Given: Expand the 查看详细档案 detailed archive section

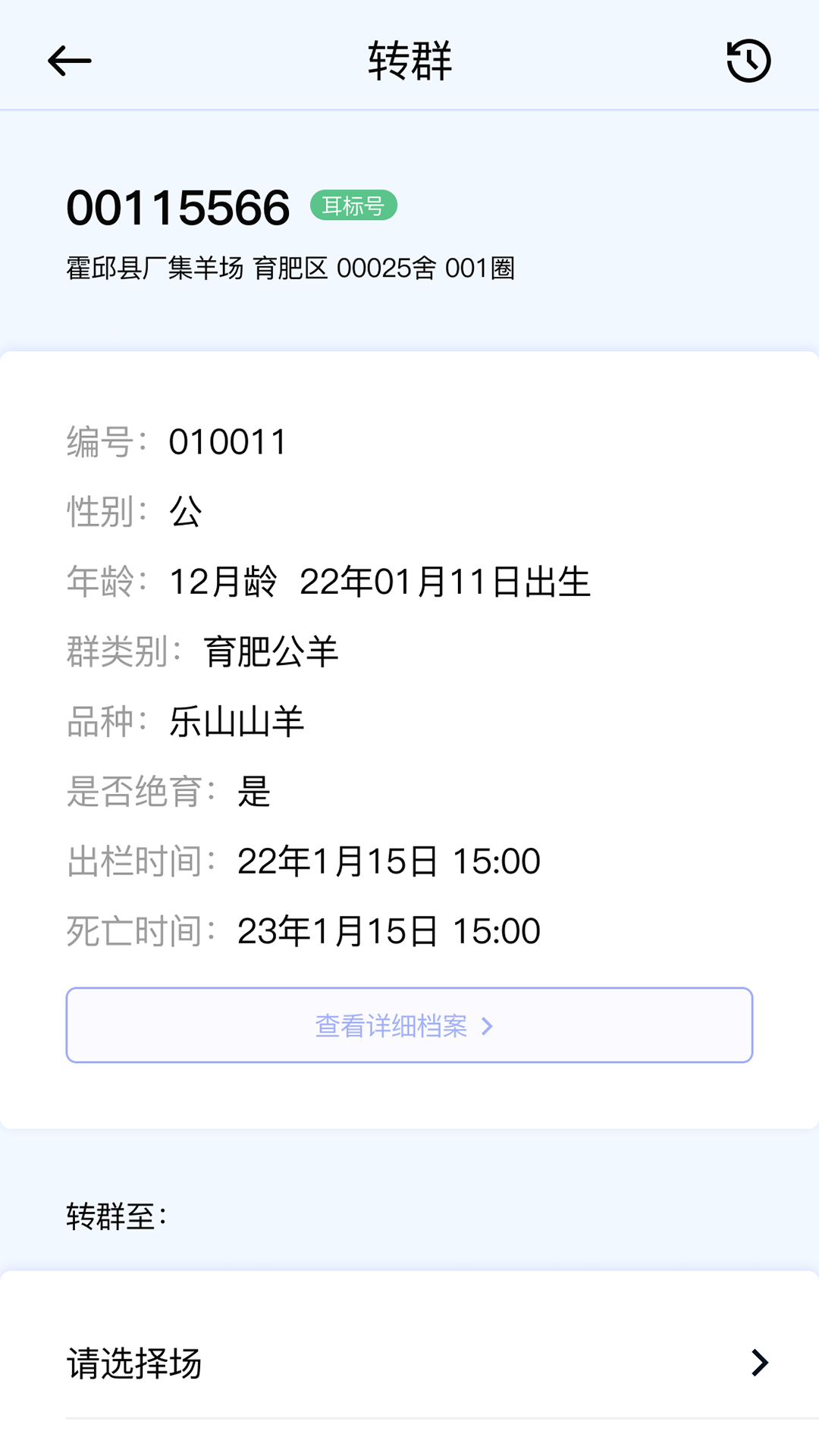Looking at the screenshot, I should pyautogui.click(x=409, y=1025).
